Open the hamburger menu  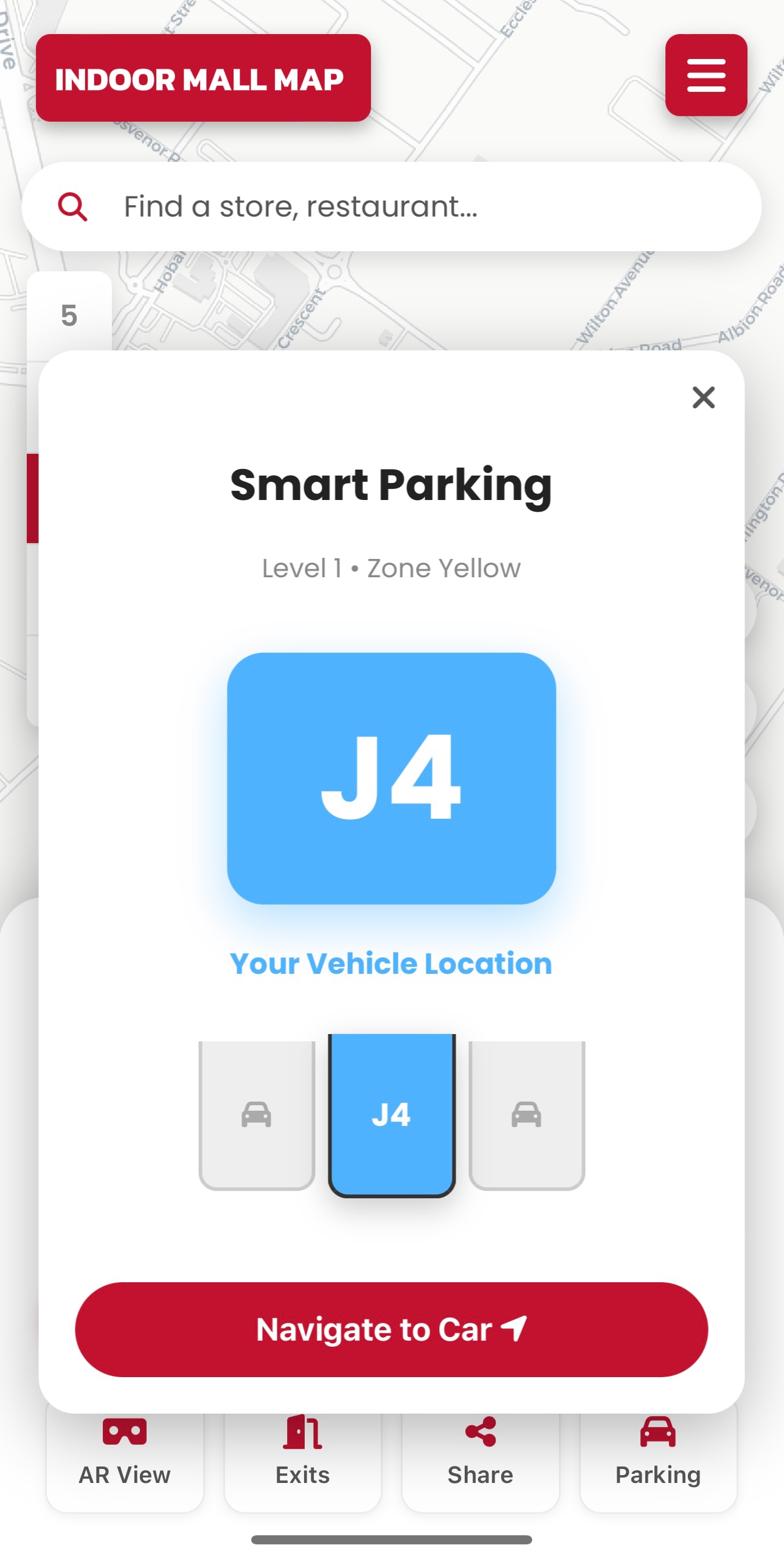point(706,75)
